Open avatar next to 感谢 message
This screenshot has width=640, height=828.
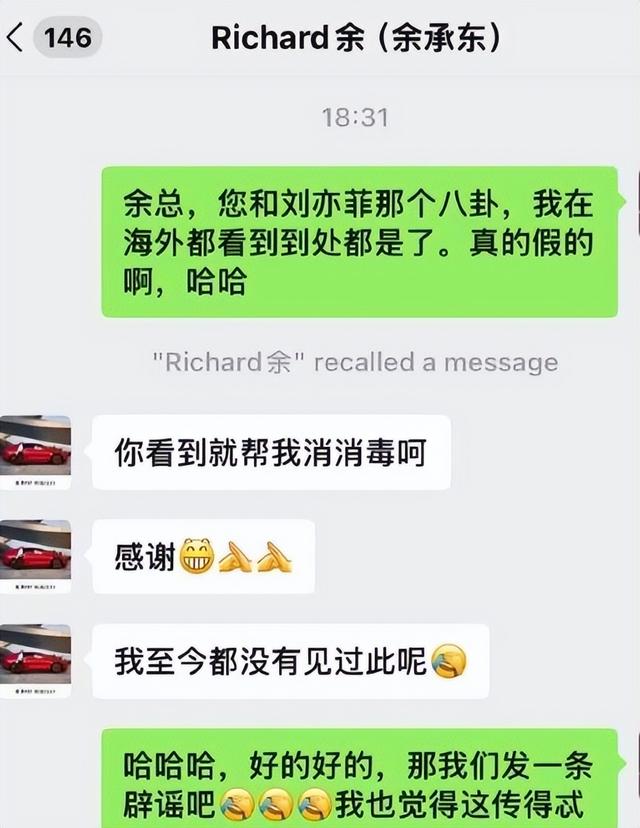tap(36, 555)
